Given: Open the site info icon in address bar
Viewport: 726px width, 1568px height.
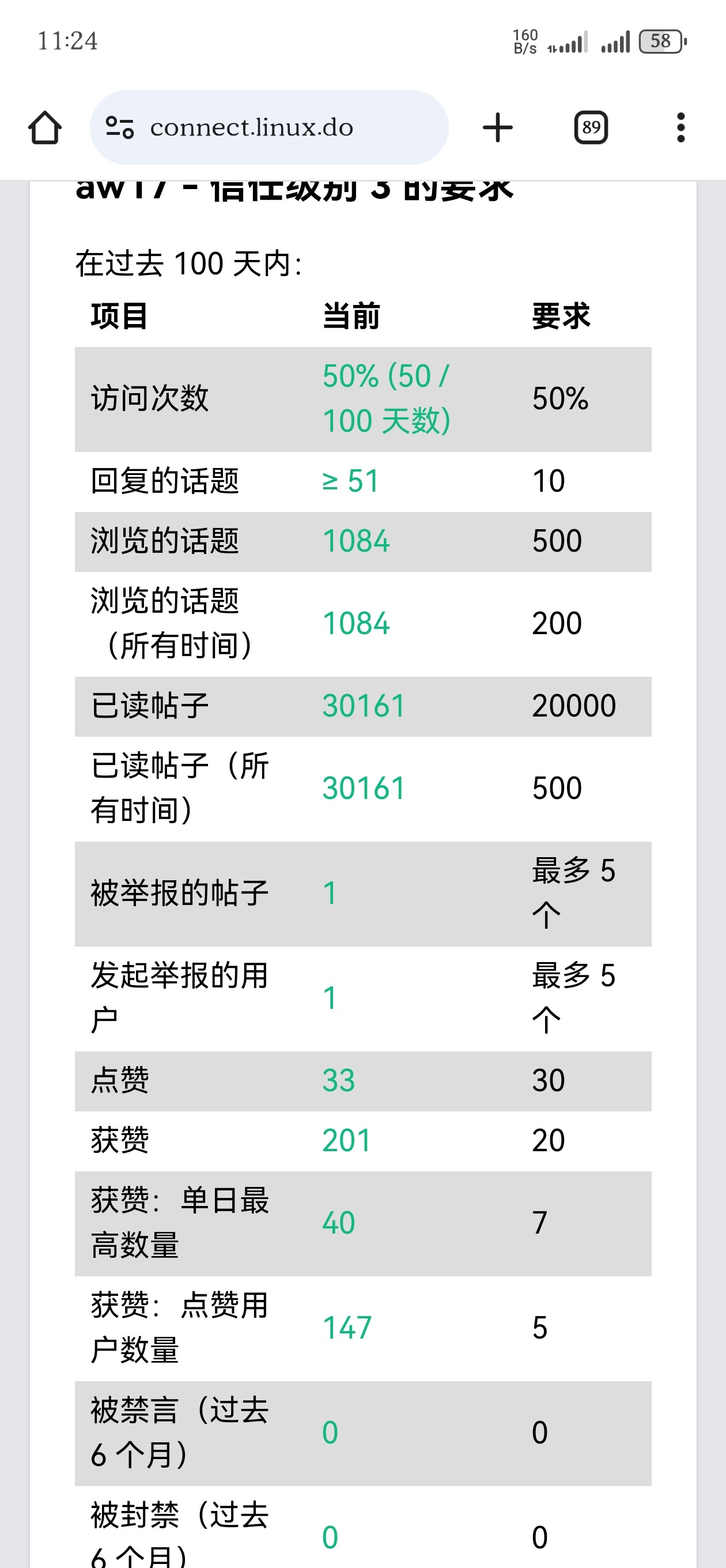Looking at the screenshot, I should point(120,127).
